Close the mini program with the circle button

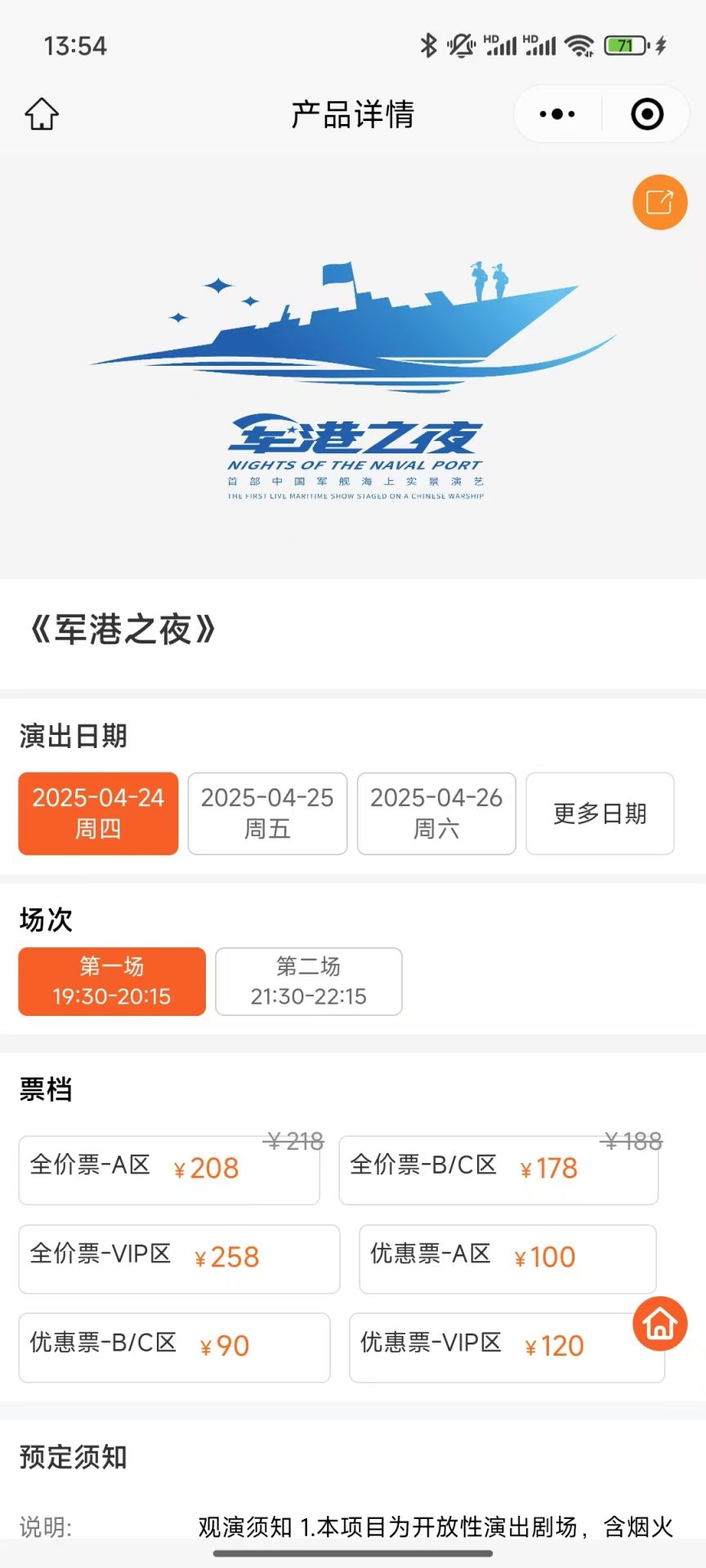[647, 114]
